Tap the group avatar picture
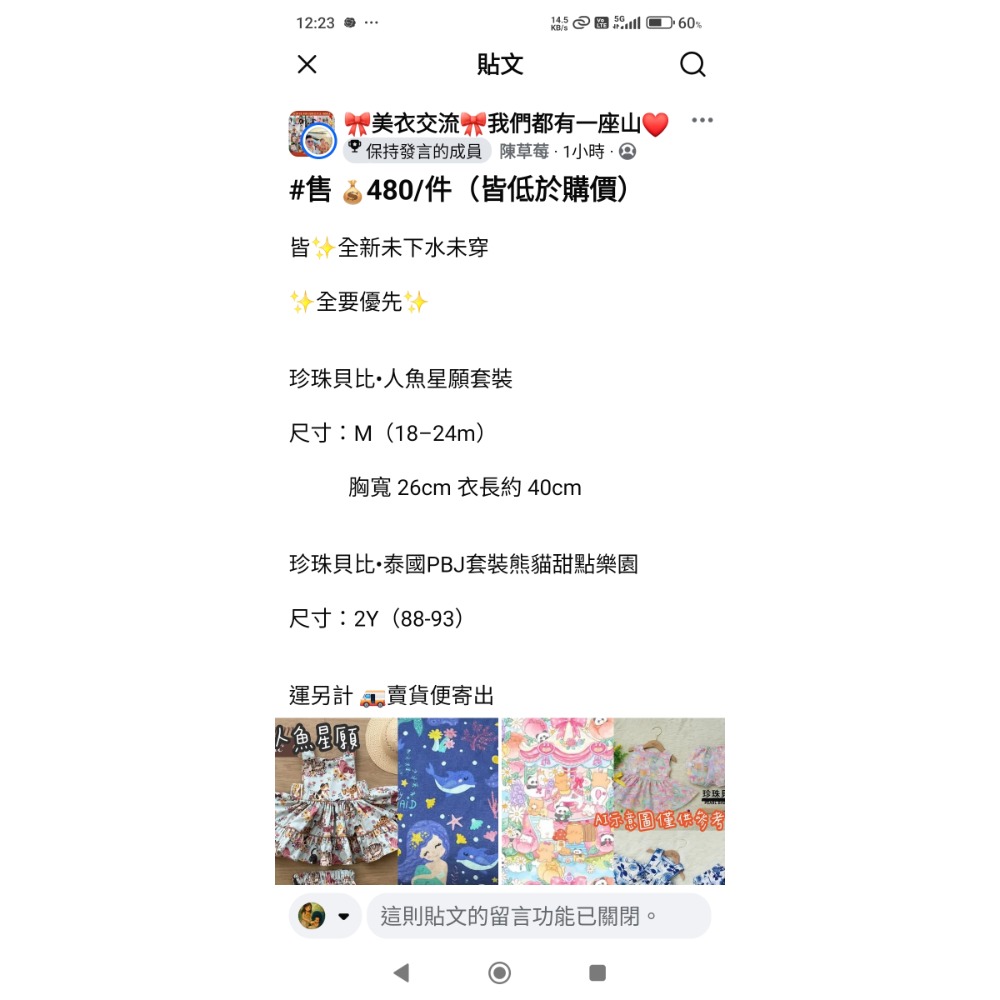1000x1000 pixels. [312, 134]
